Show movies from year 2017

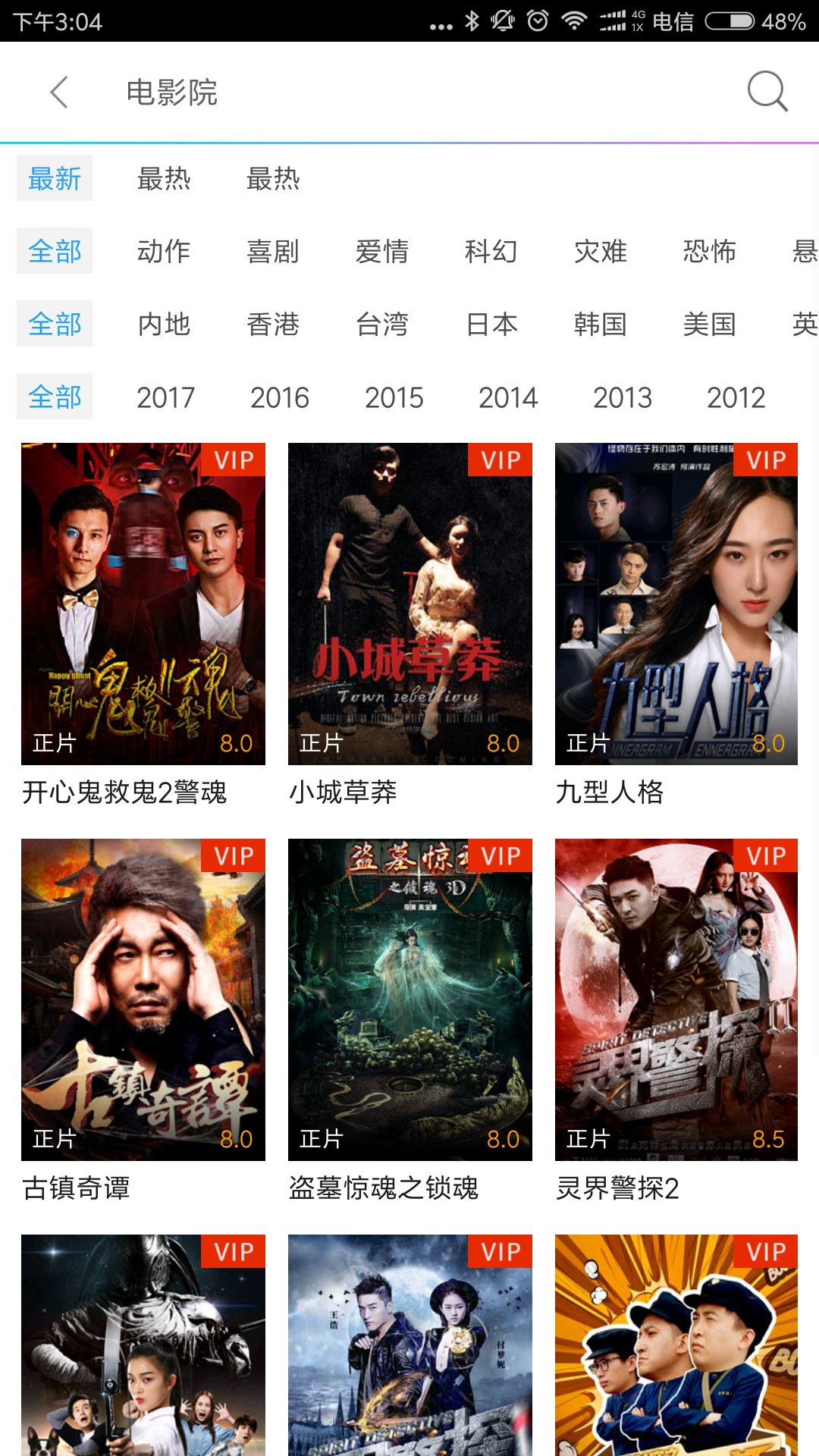click(165, 397)
